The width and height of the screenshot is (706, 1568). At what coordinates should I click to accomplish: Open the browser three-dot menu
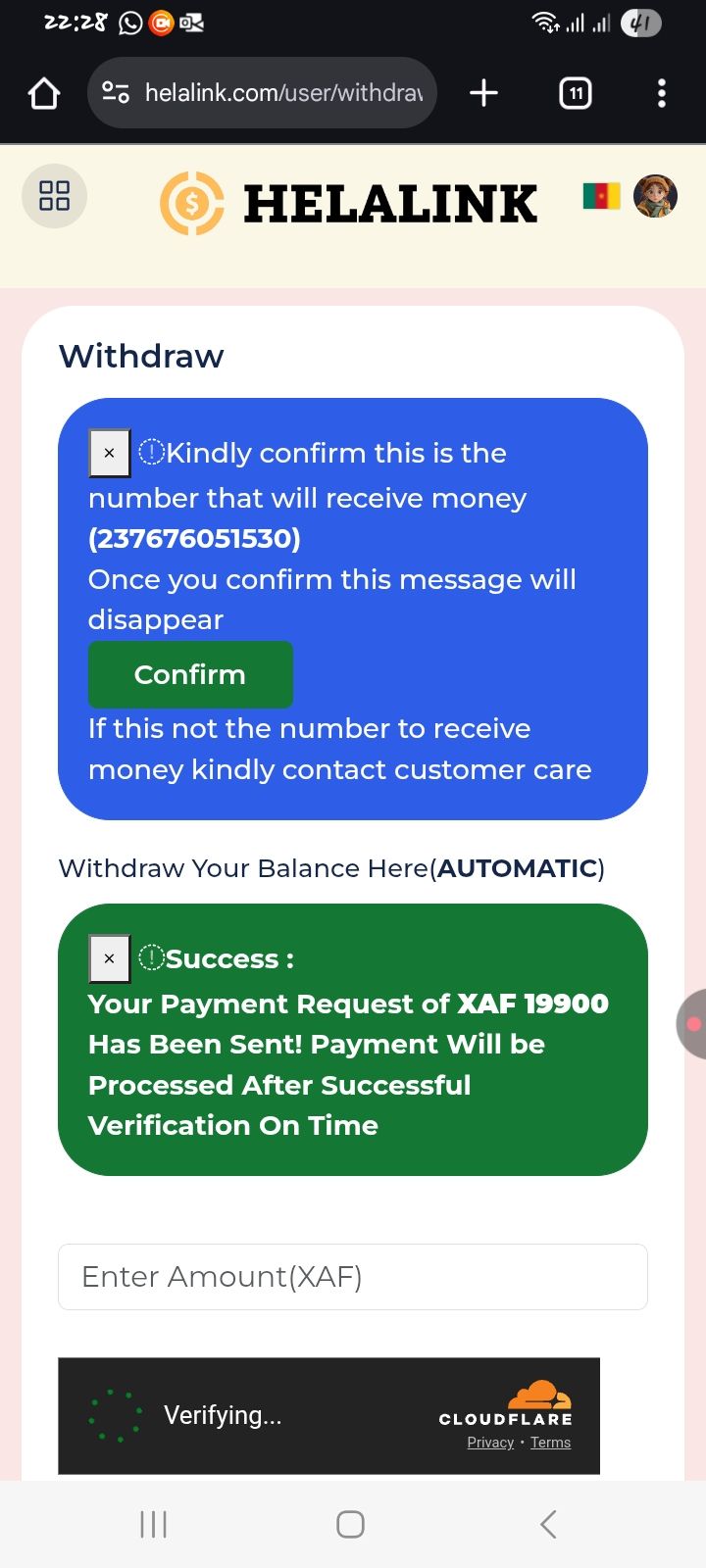point(662,93)
